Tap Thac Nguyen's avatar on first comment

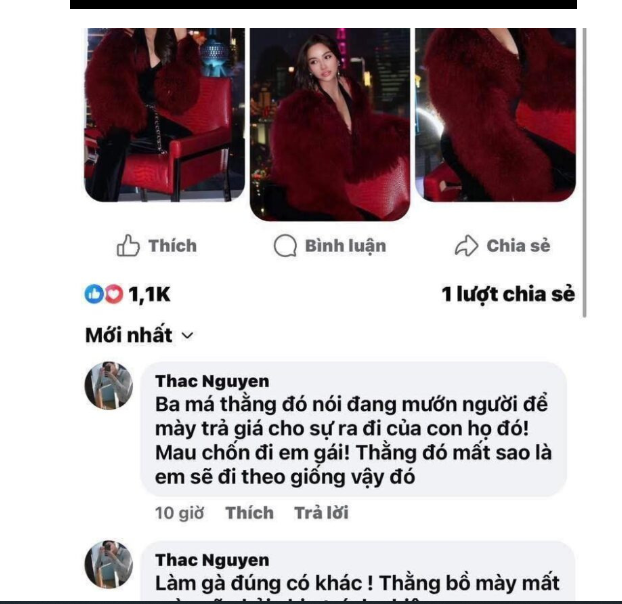tap(109, 386)
